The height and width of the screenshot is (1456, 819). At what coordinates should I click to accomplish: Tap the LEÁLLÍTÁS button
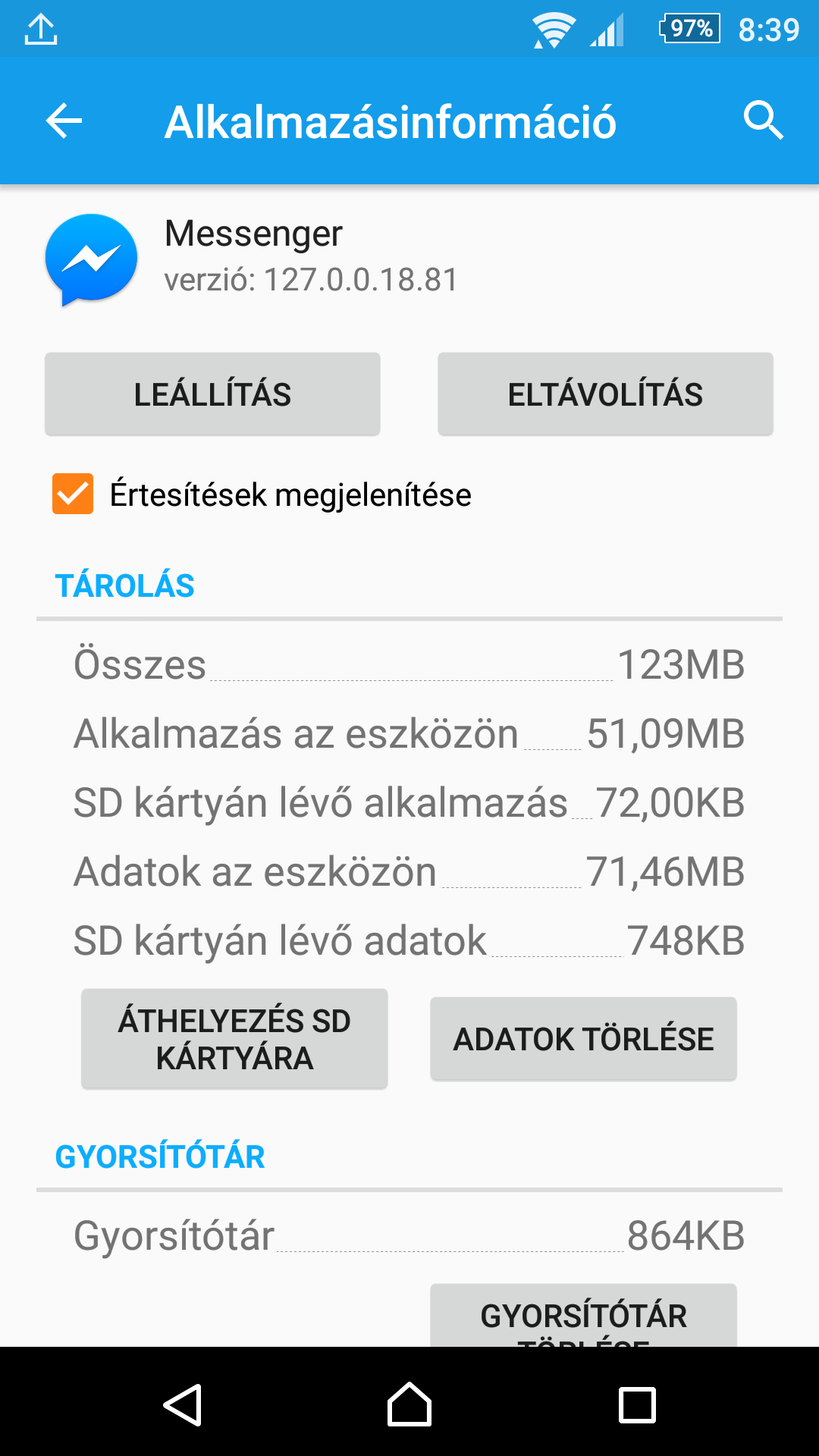pos(212,394)
